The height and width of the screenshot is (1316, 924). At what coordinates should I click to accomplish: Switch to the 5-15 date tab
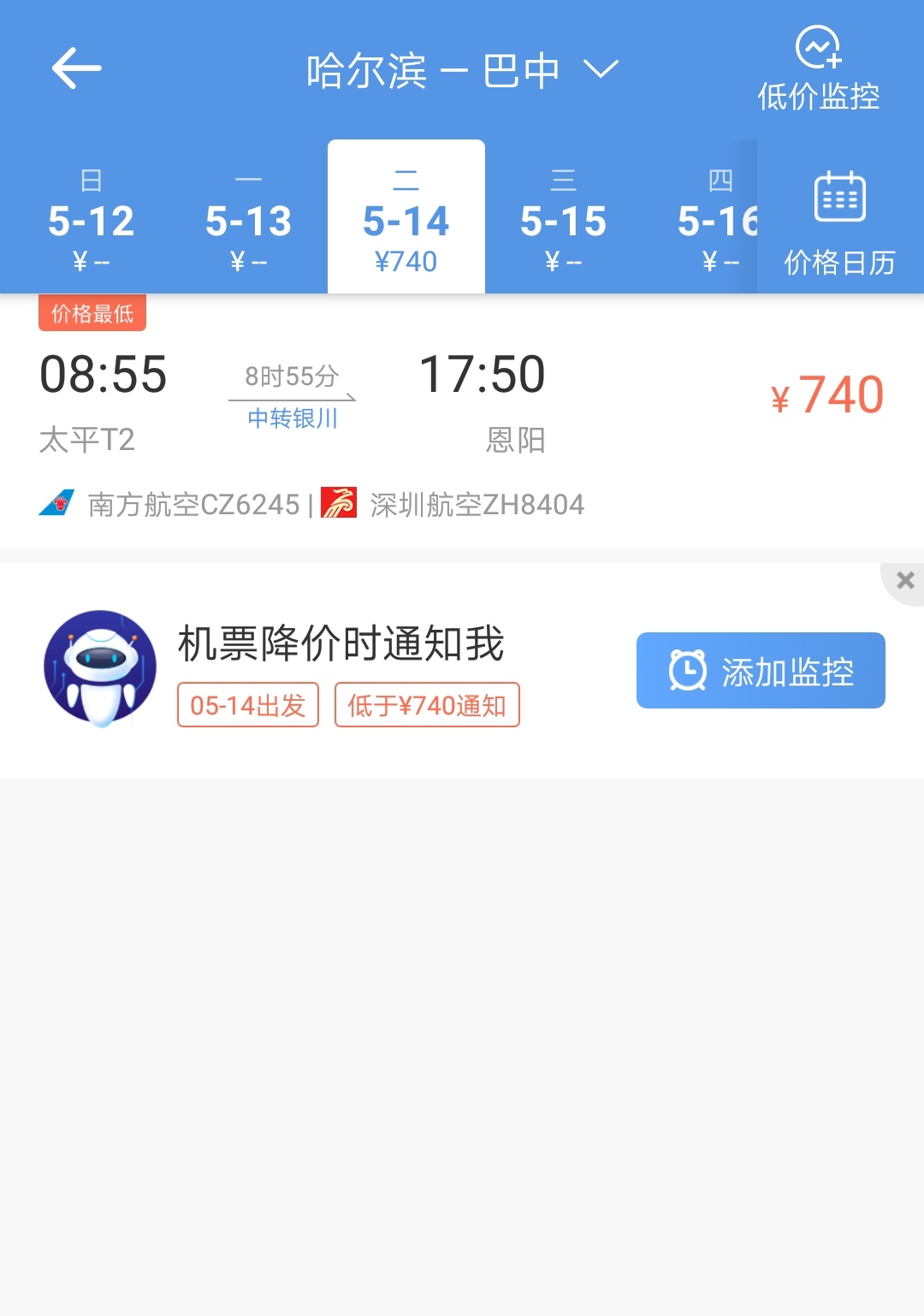(563, 219)
